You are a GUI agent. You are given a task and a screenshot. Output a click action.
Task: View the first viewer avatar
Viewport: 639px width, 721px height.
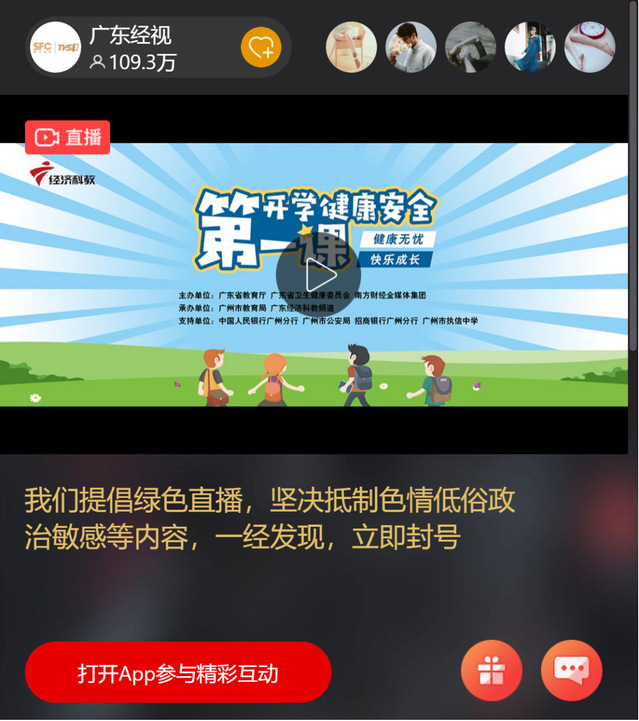point(351,47)
